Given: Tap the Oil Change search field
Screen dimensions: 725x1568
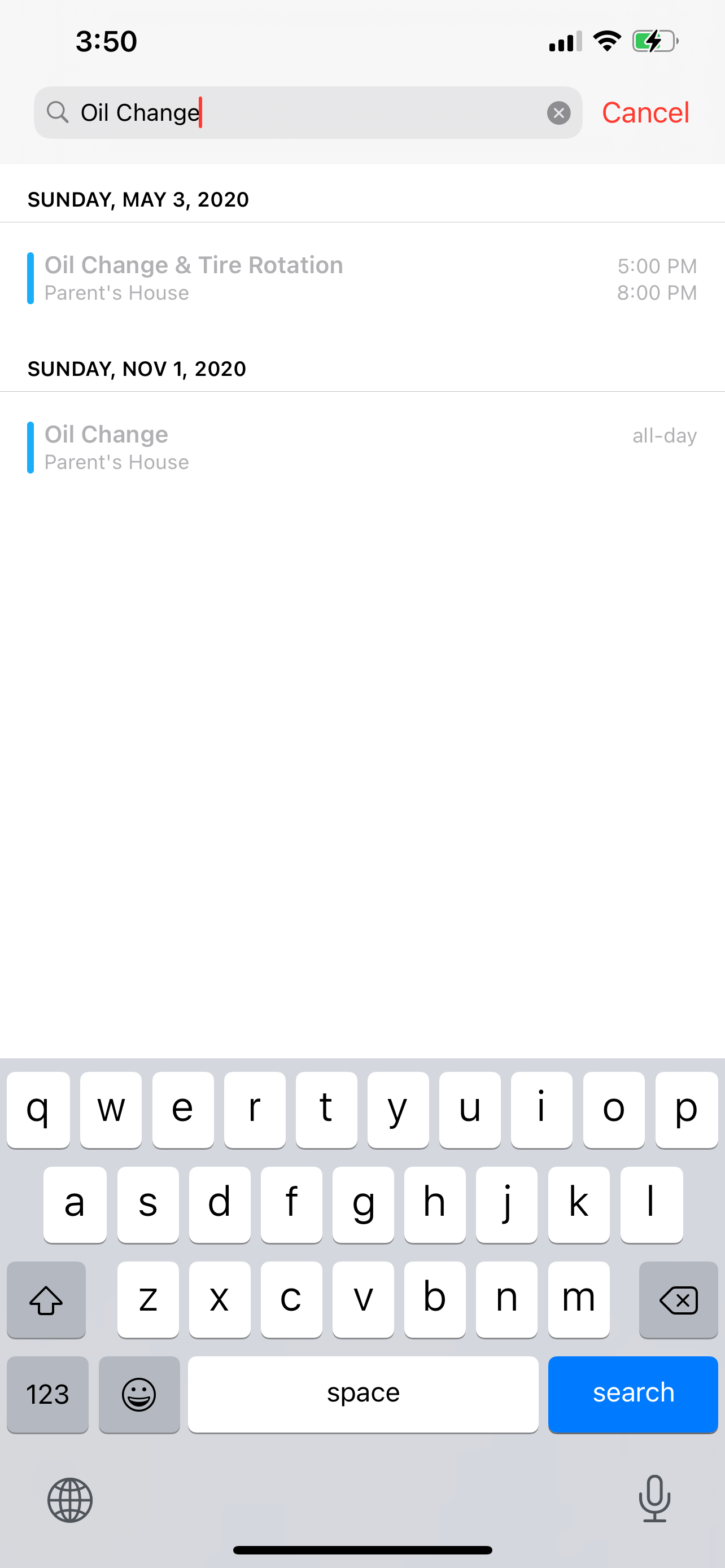Looking at the screenshot, I should (x=304, y=113).
